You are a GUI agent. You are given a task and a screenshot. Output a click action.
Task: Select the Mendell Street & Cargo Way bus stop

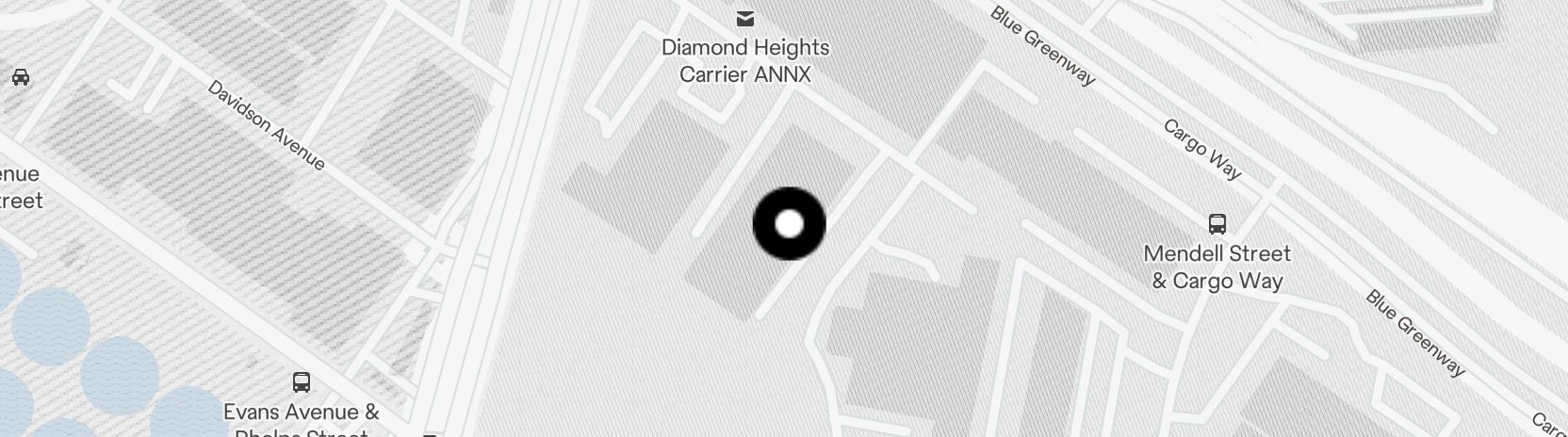pyautogui.click(x=1217, y=224)
